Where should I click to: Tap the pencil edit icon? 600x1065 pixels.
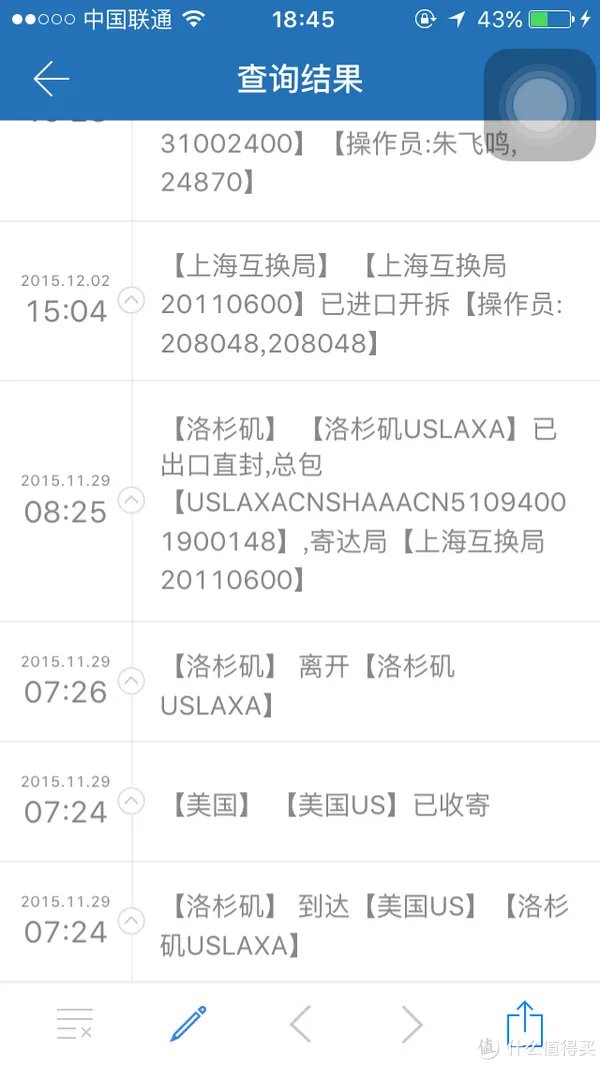(188, 1024)
